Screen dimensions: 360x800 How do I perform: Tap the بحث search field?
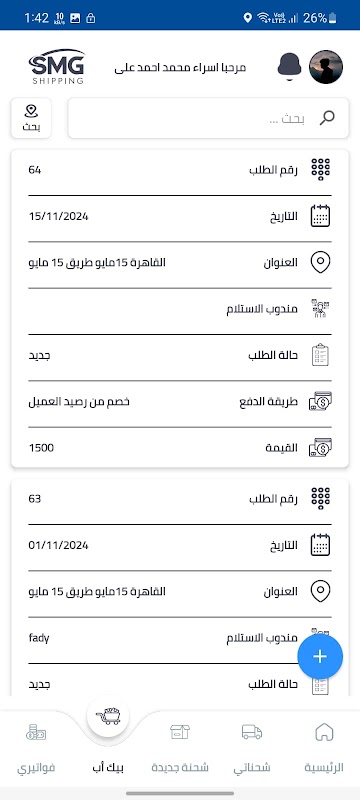[208, 118]
